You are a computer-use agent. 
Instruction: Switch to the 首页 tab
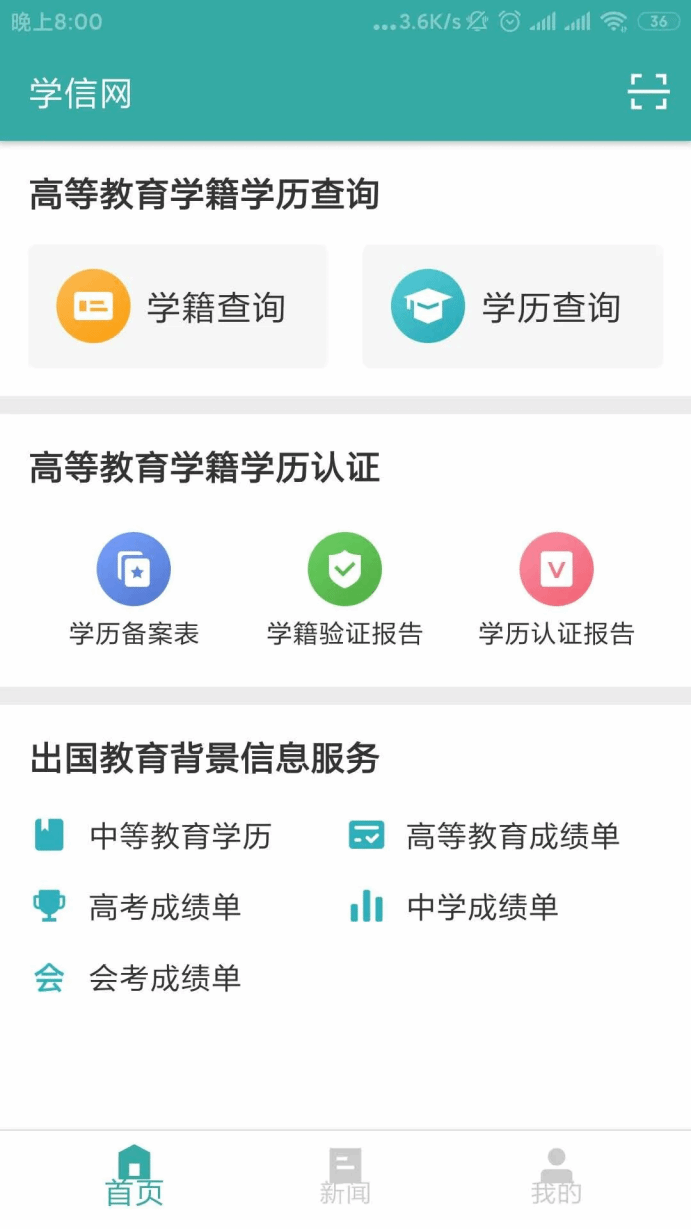(134, 1178)
